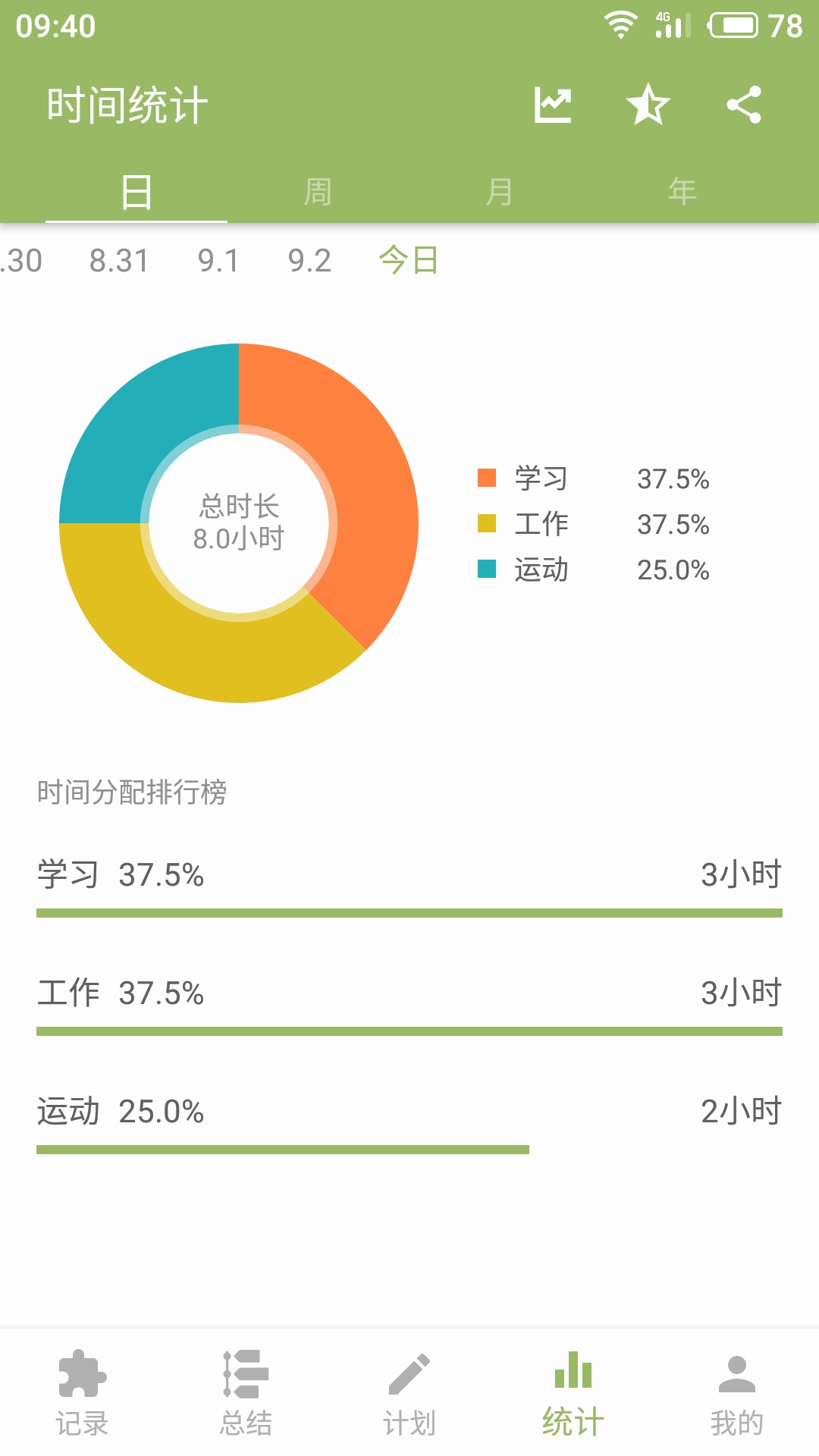Switch to the 周 (week) tab
This screenshot has width=819, height=1456.
point(318,191)
